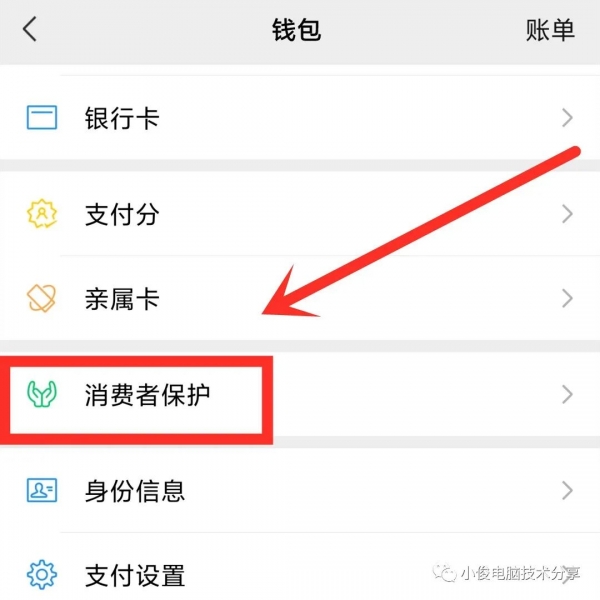View the 身份信息 row
The width and height of the screenshot is (600, 600).
tap(300, 491)
